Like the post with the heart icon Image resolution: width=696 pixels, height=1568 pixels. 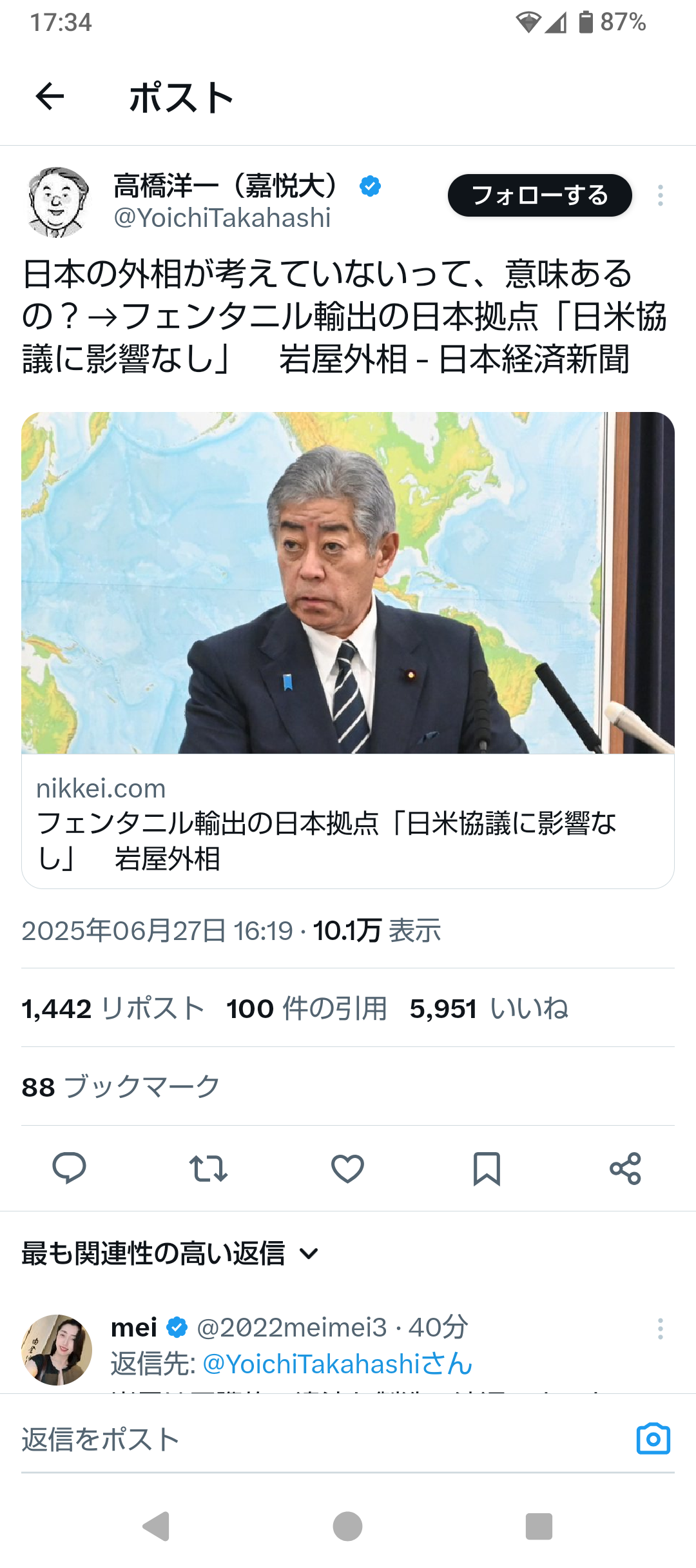(x=347, y=1168)
